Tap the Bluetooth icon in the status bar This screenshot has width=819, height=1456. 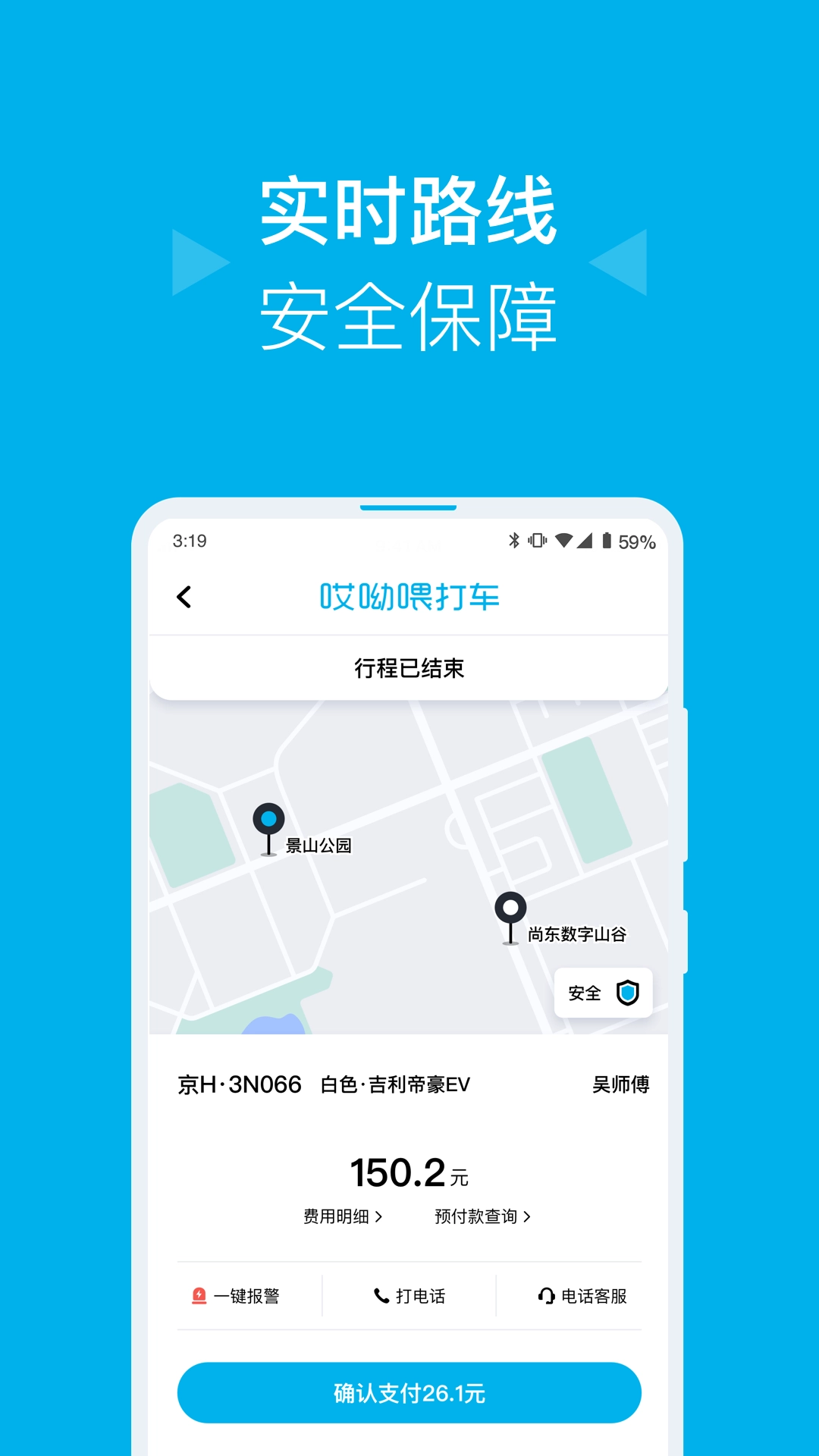coord(513,541)
